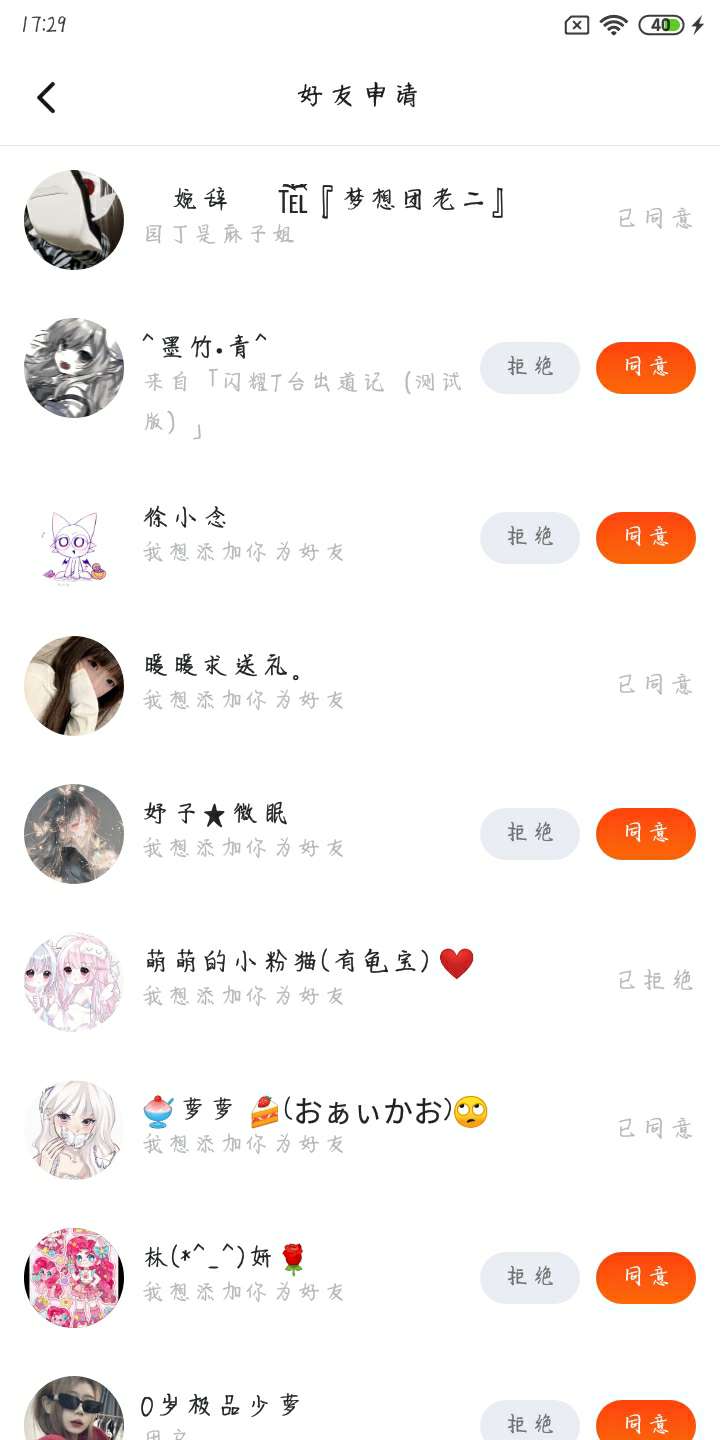The image size is (720, 1440).
Task: Approve 好子★微眠 as a friend
Action: (645, 833)
